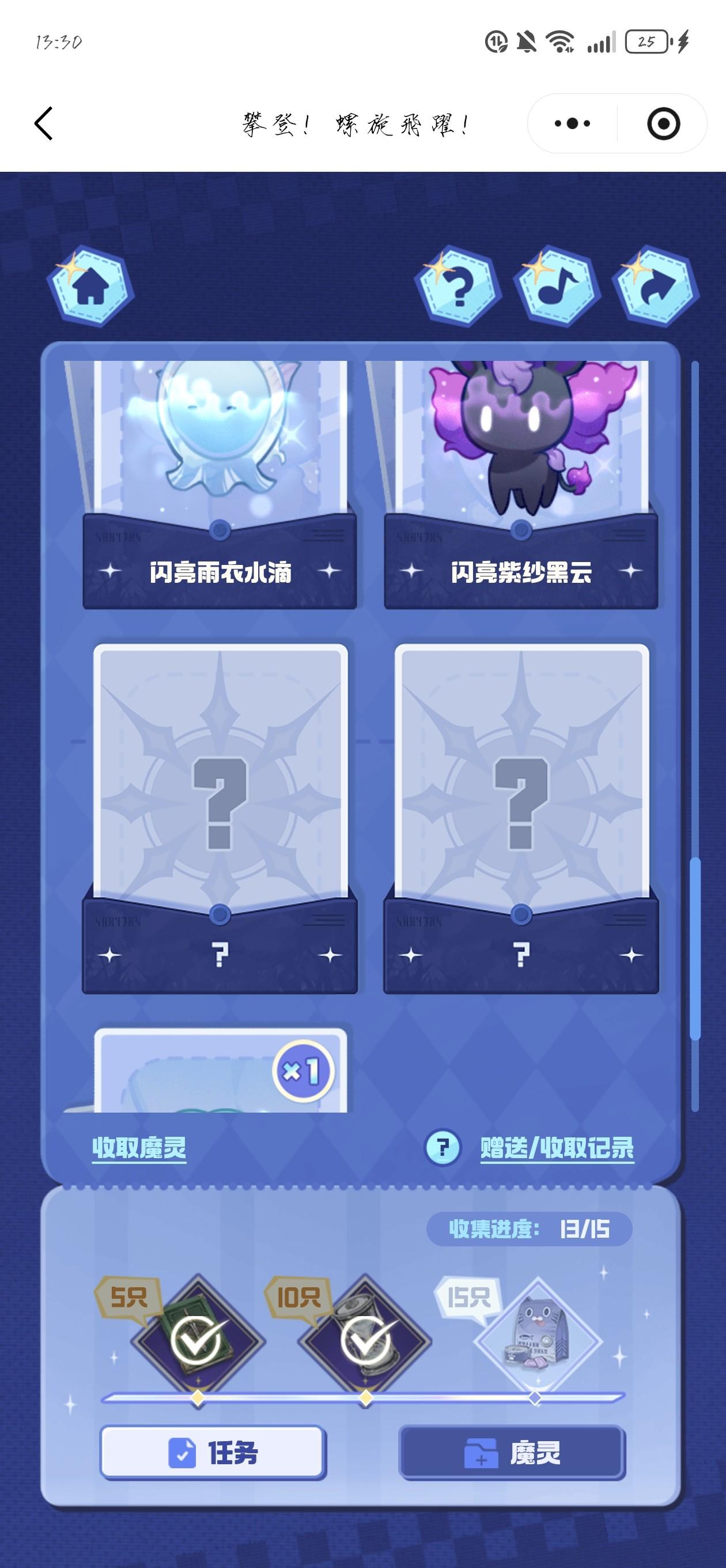
Task: Tap the card with the ×1 badge
Action: (x=220, y=1072)
